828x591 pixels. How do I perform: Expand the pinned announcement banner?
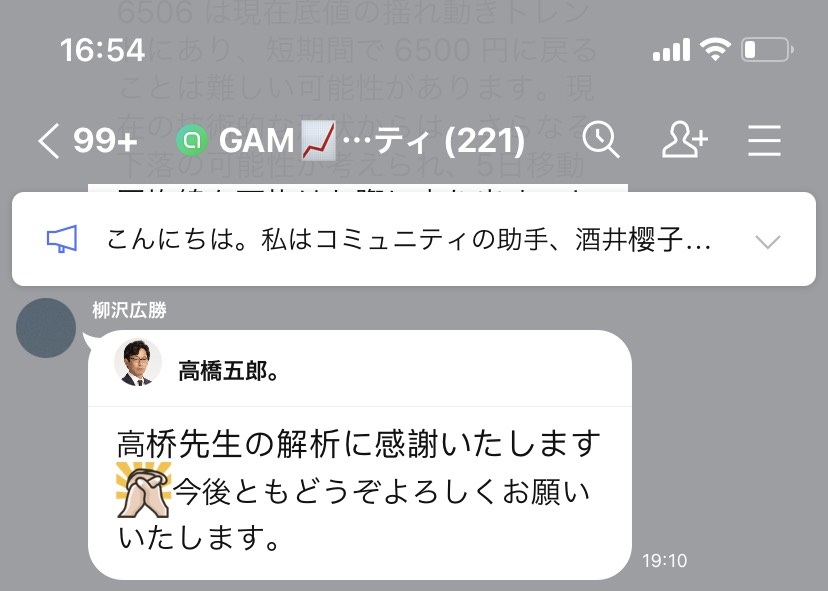point(767,241)
